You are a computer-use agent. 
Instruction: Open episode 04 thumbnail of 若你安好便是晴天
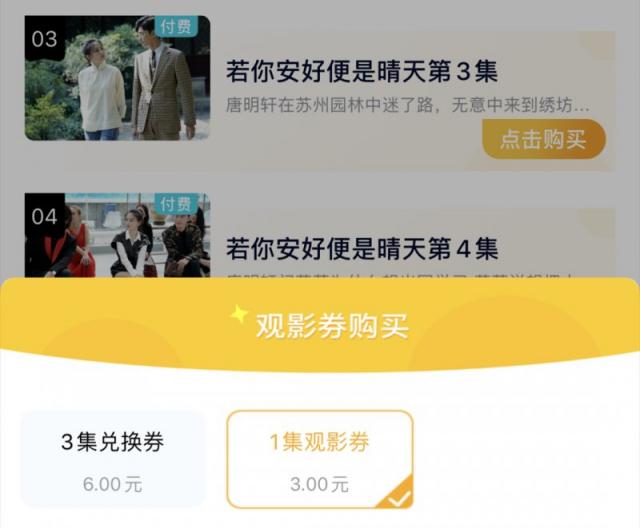[117, 236]
